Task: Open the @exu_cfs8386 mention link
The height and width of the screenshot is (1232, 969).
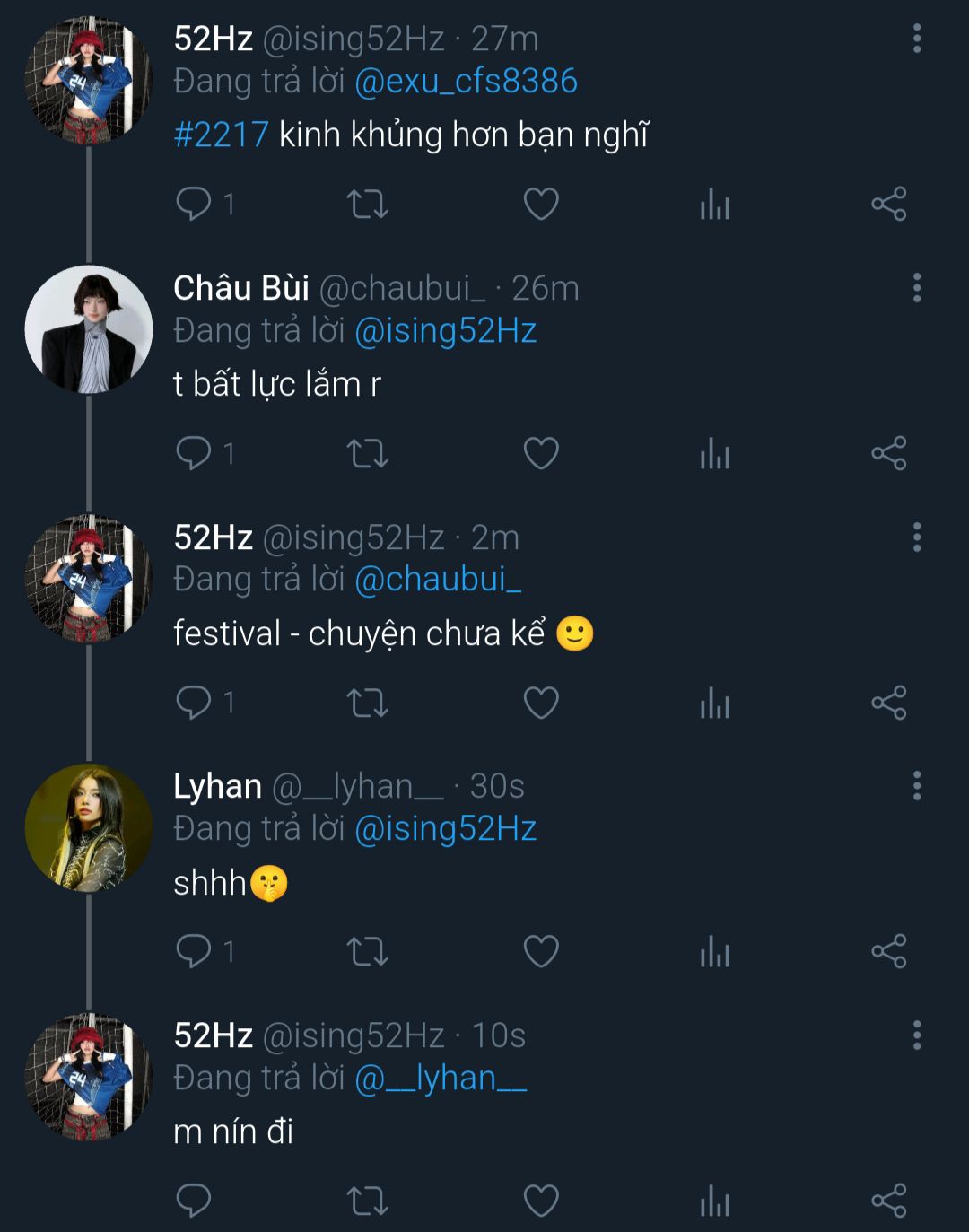Action: coord(466,82)
